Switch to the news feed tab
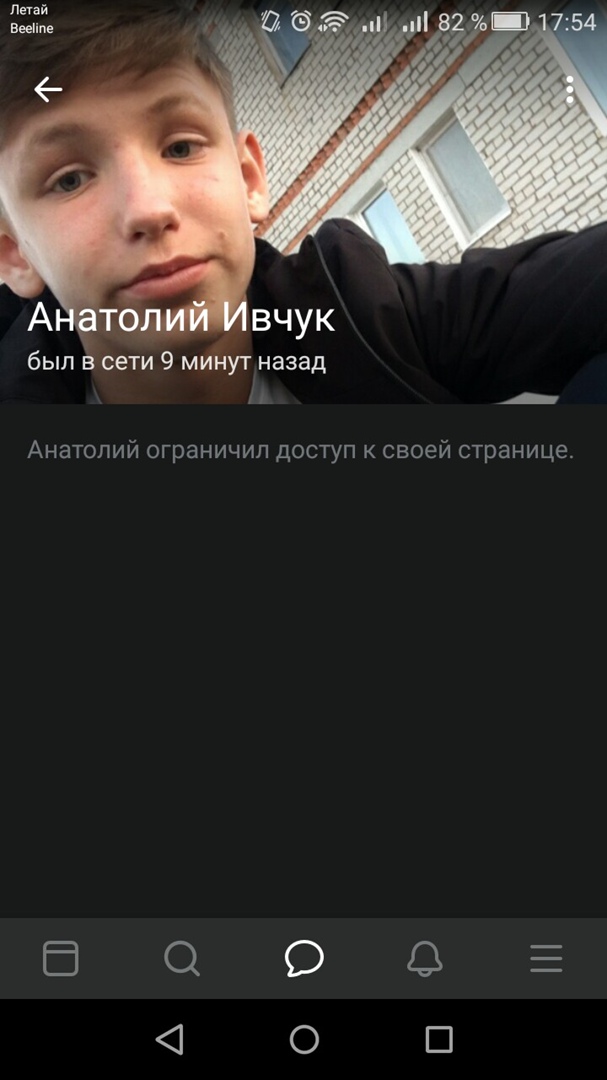The height and width of the screenshot is (1080, 607). coord(61,958)
